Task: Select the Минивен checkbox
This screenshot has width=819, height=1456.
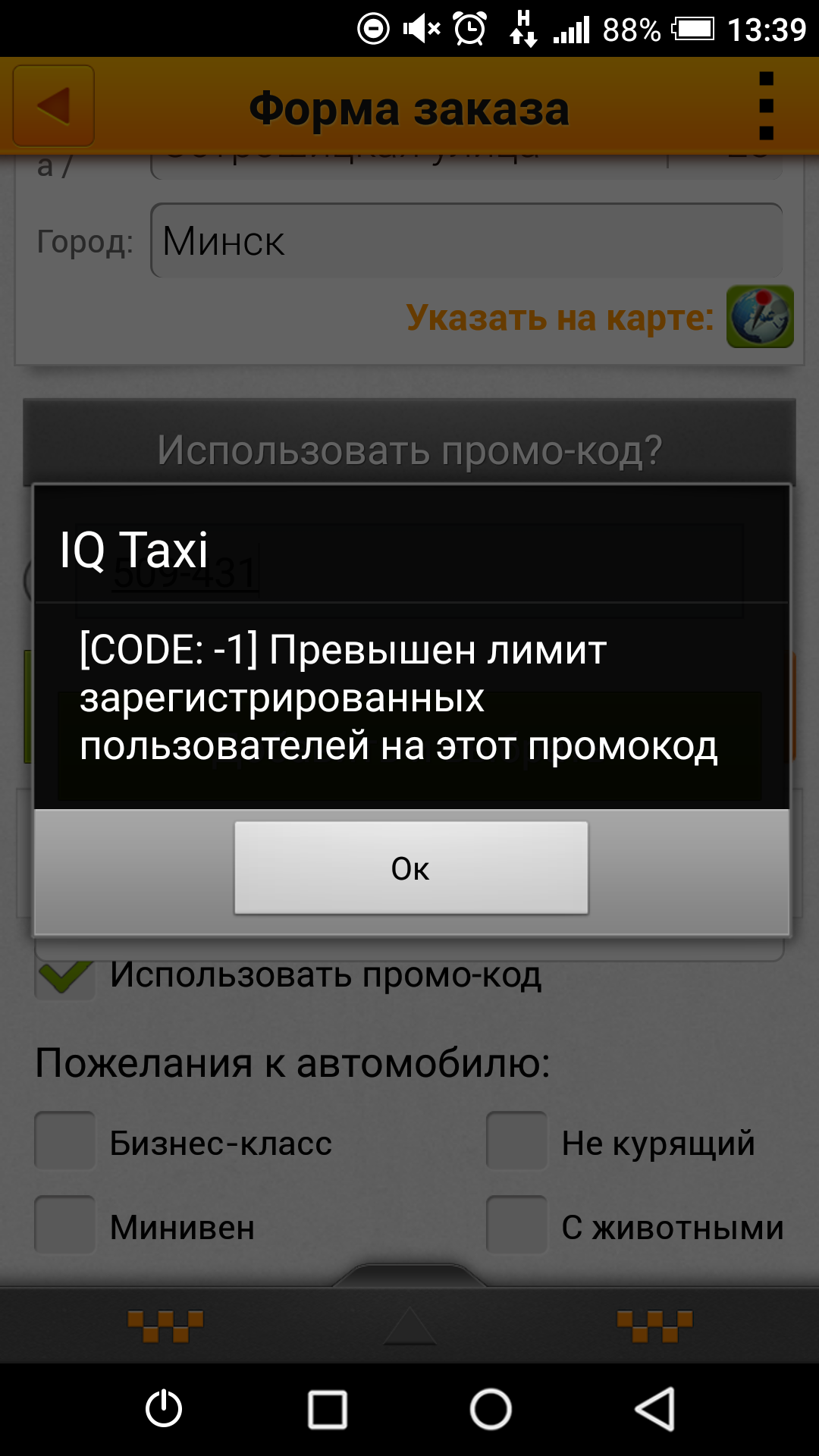Action: click(x=65, y=1225)
